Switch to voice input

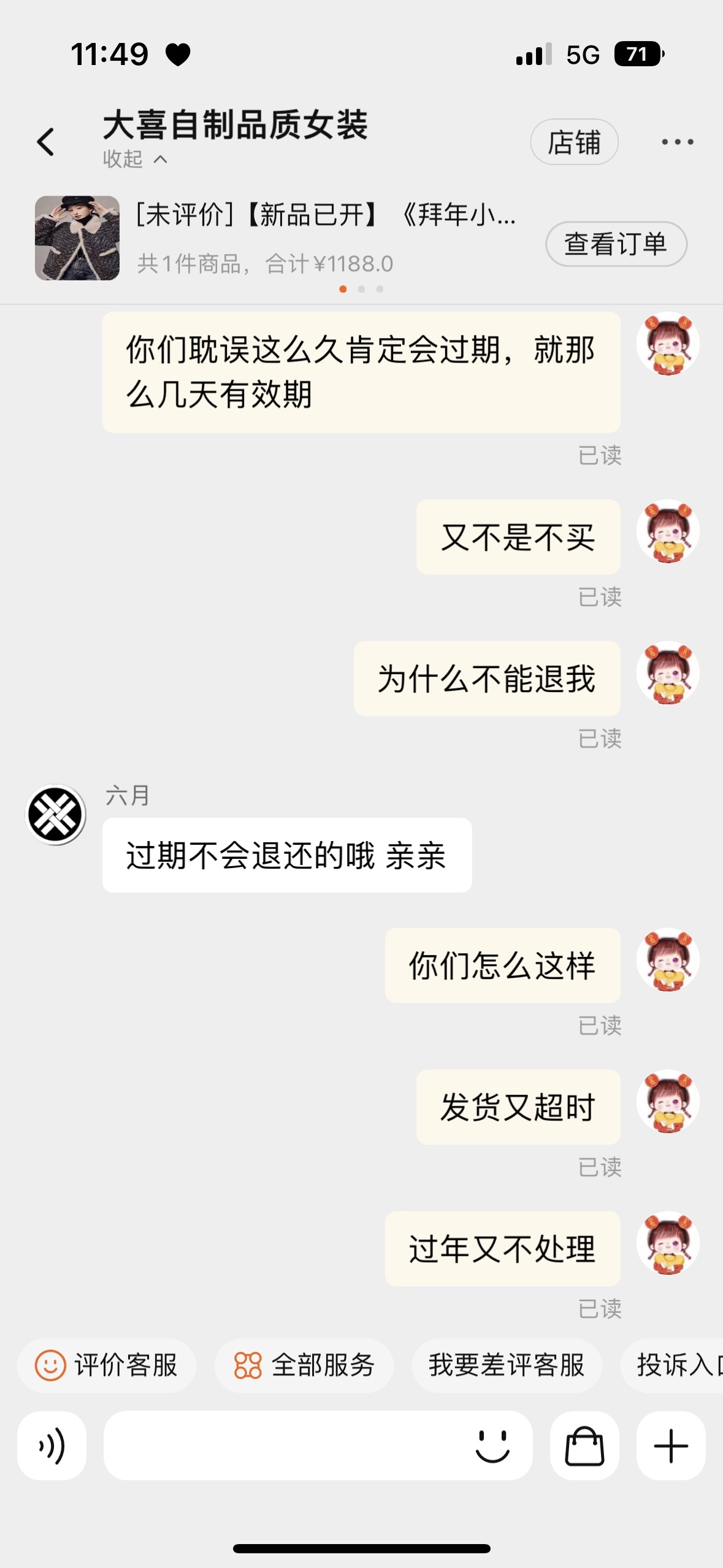52,1446
